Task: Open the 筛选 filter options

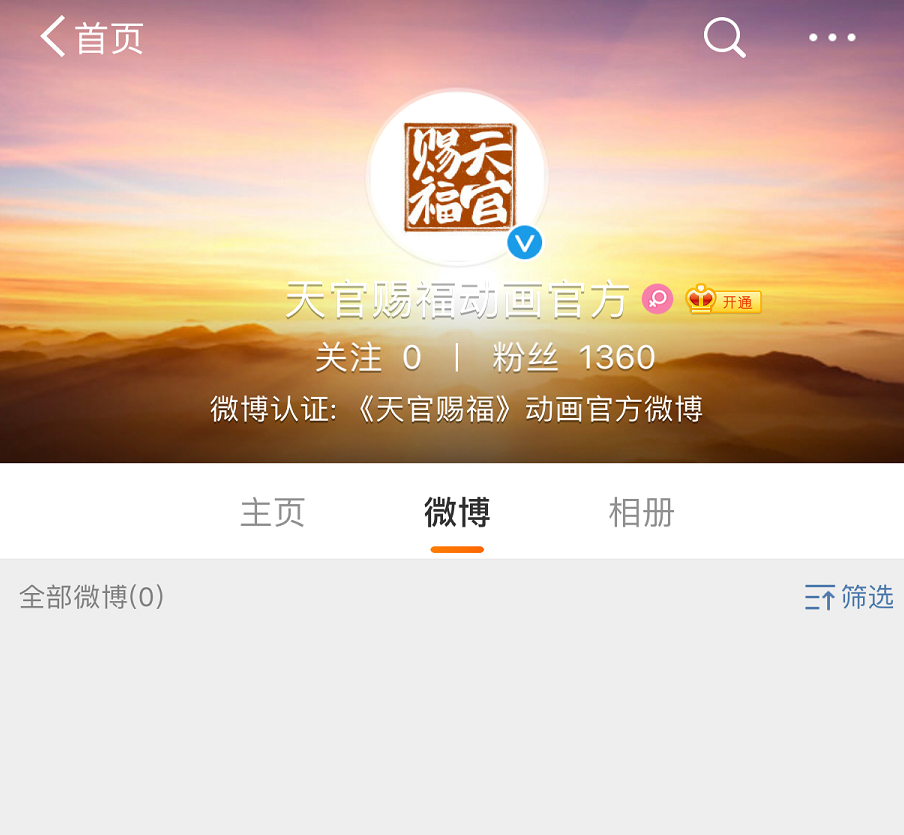Action: 849,598
